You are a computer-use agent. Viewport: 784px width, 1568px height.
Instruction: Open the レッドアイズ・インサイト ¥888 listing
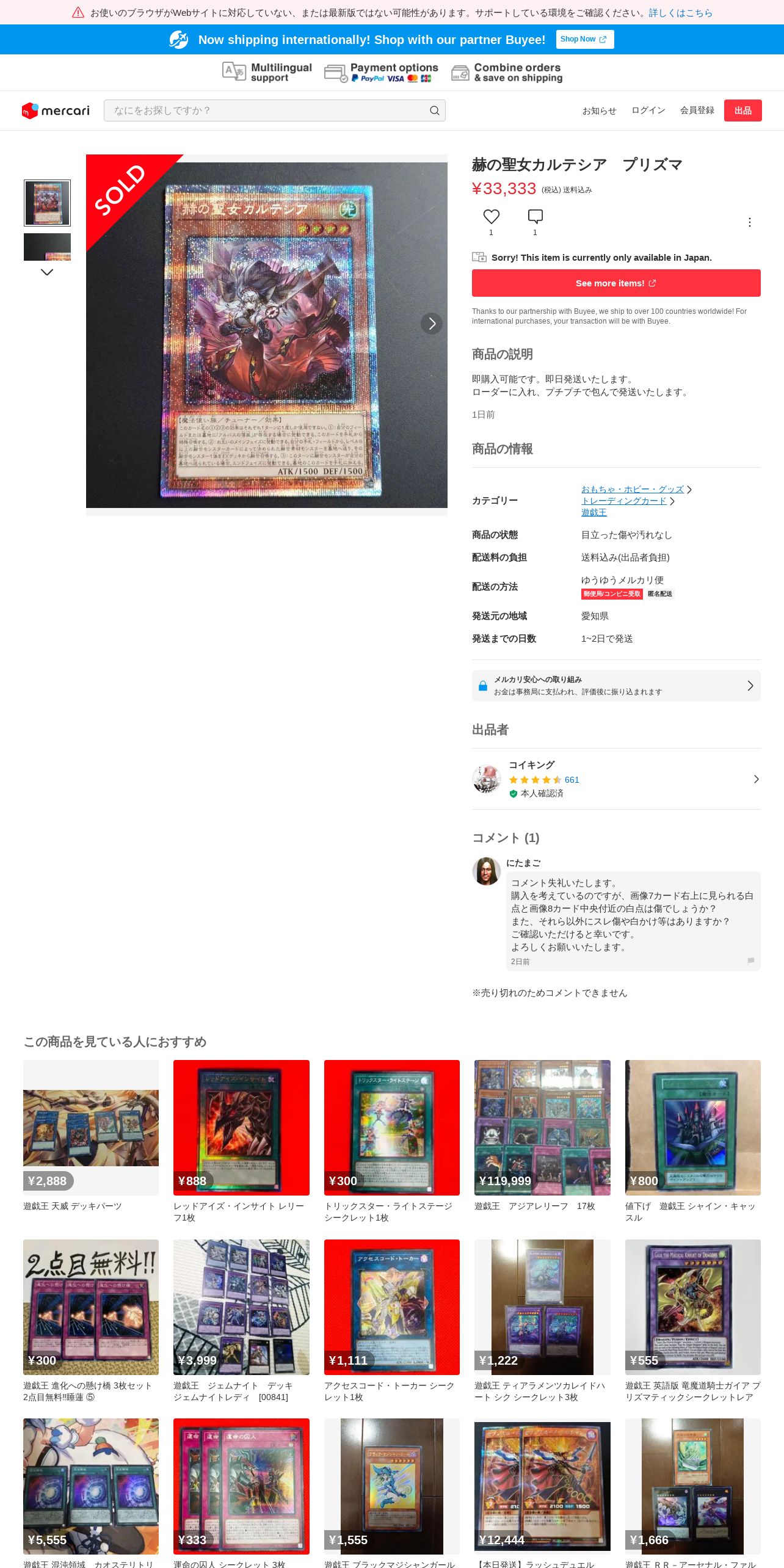coord(241,1141)
